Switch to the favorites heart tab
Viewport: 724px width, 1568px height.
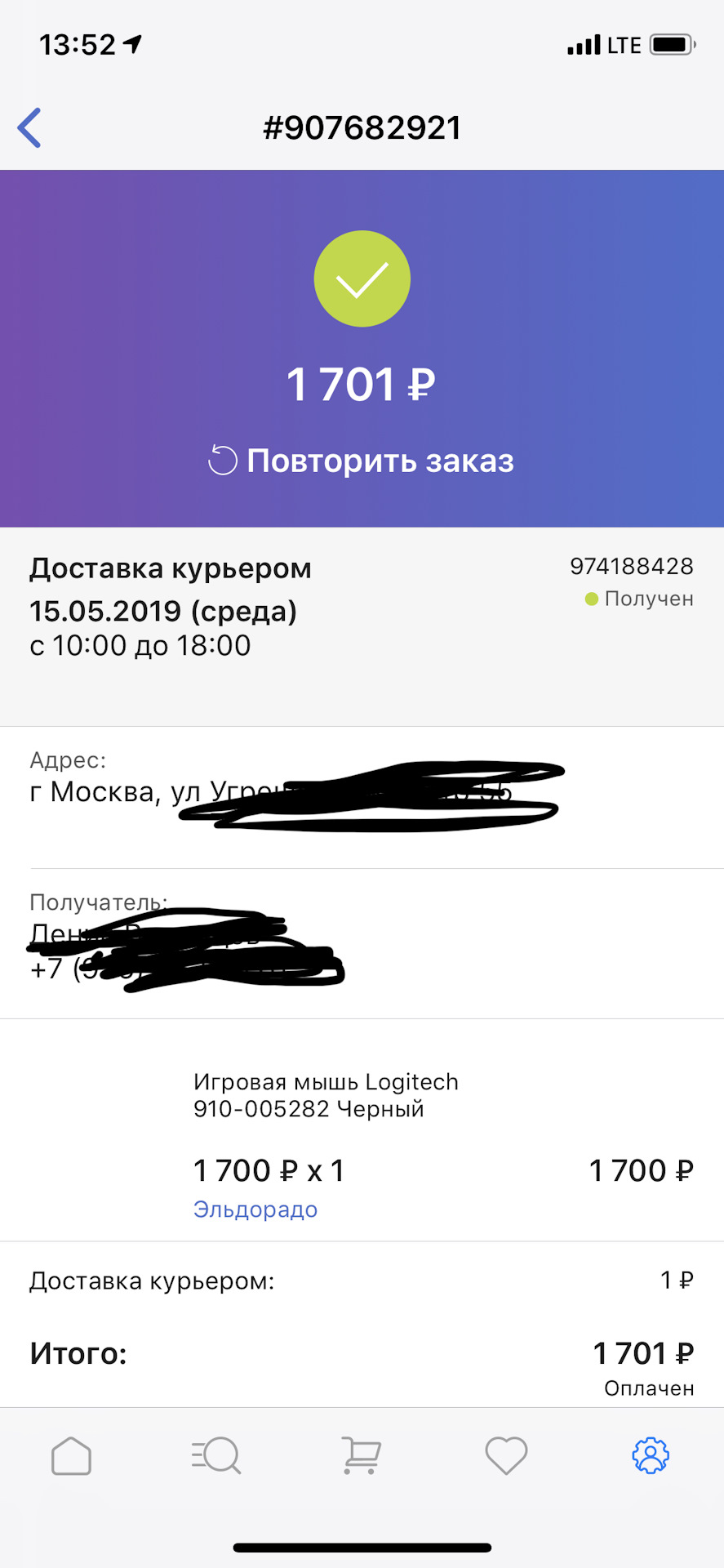(506, 1455)
